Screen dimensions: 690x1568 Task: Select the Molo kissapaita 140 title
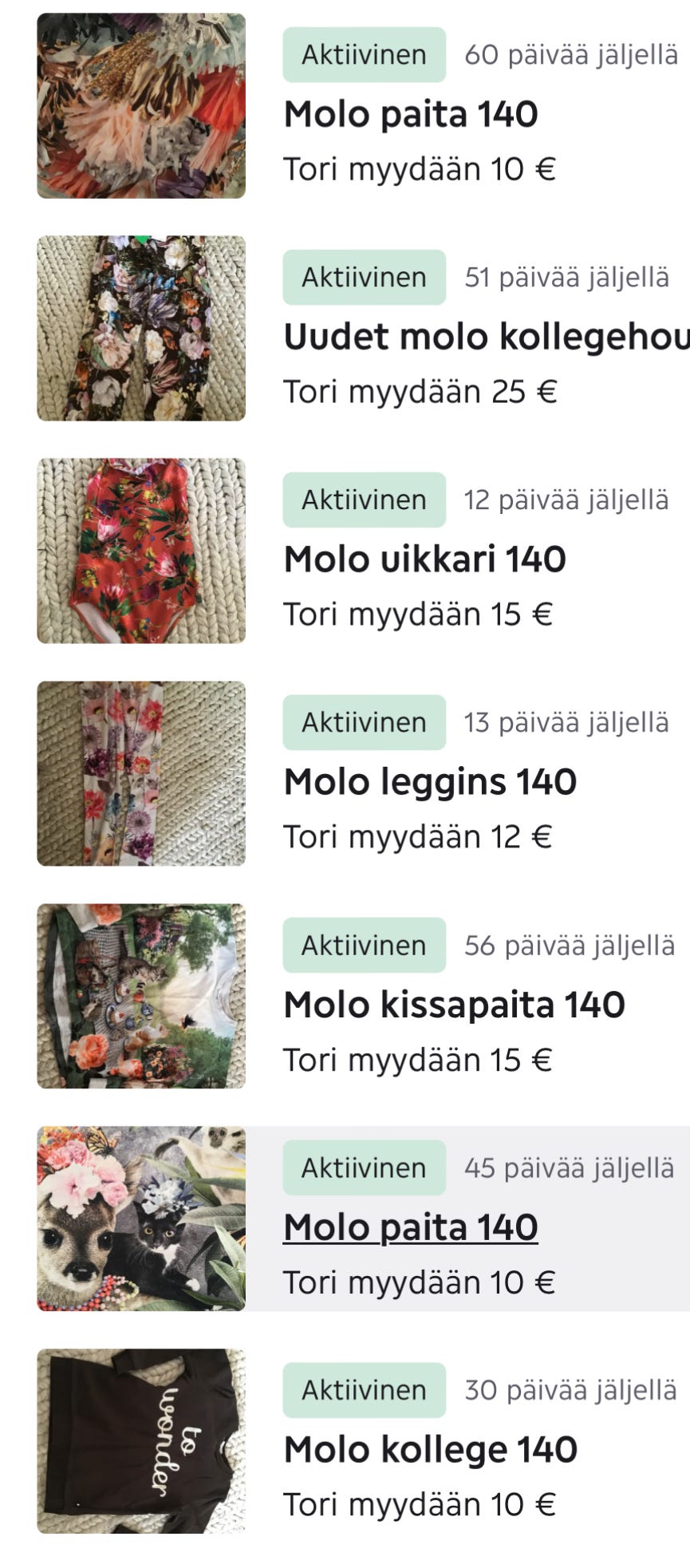pyautogui.click(x=453, y=1004)
